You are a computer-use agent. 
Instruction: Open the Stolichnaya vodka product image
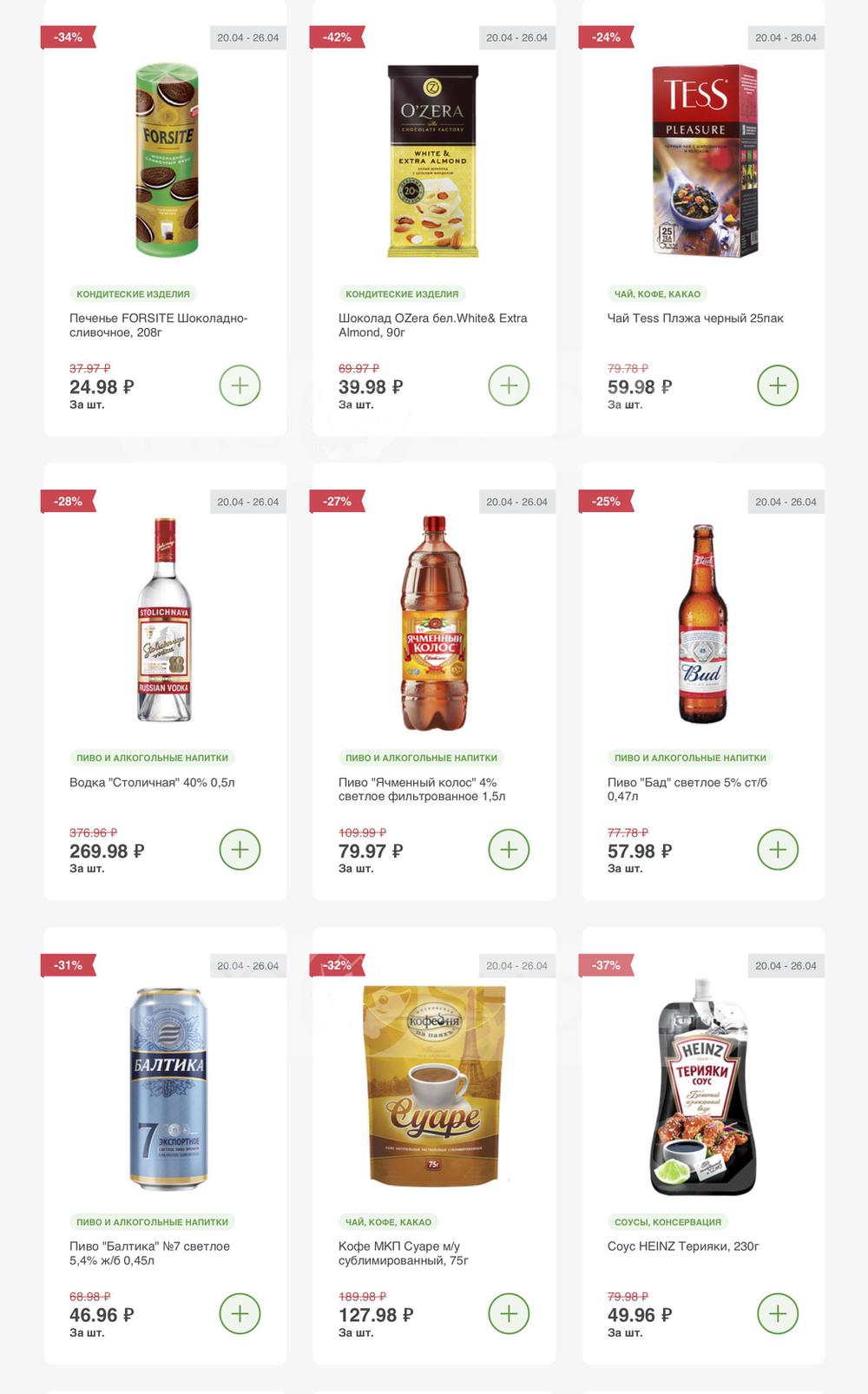pos(165,620)
